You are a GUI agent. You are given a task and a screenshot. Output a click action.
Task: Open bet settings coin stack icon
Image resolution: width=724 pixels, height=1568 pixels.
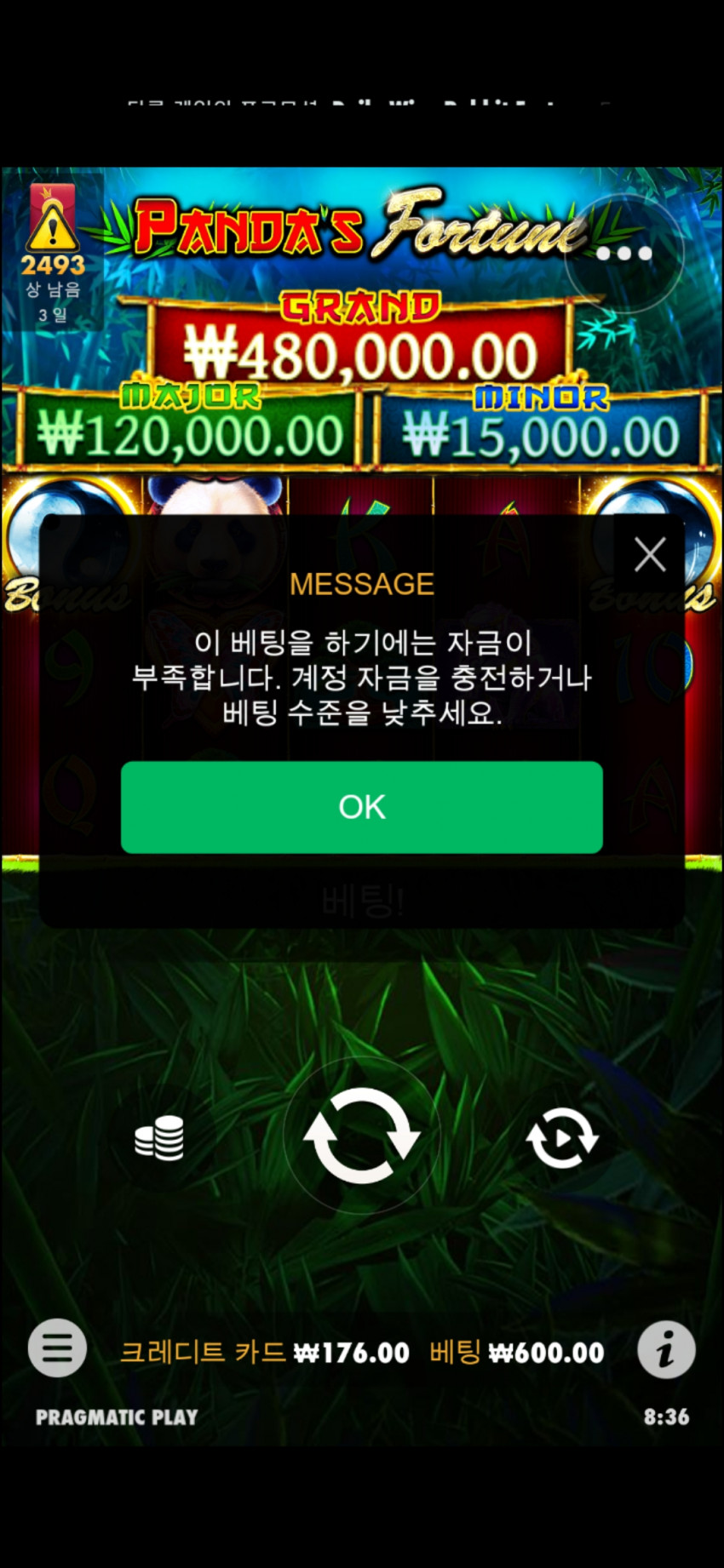point(159,1137)
